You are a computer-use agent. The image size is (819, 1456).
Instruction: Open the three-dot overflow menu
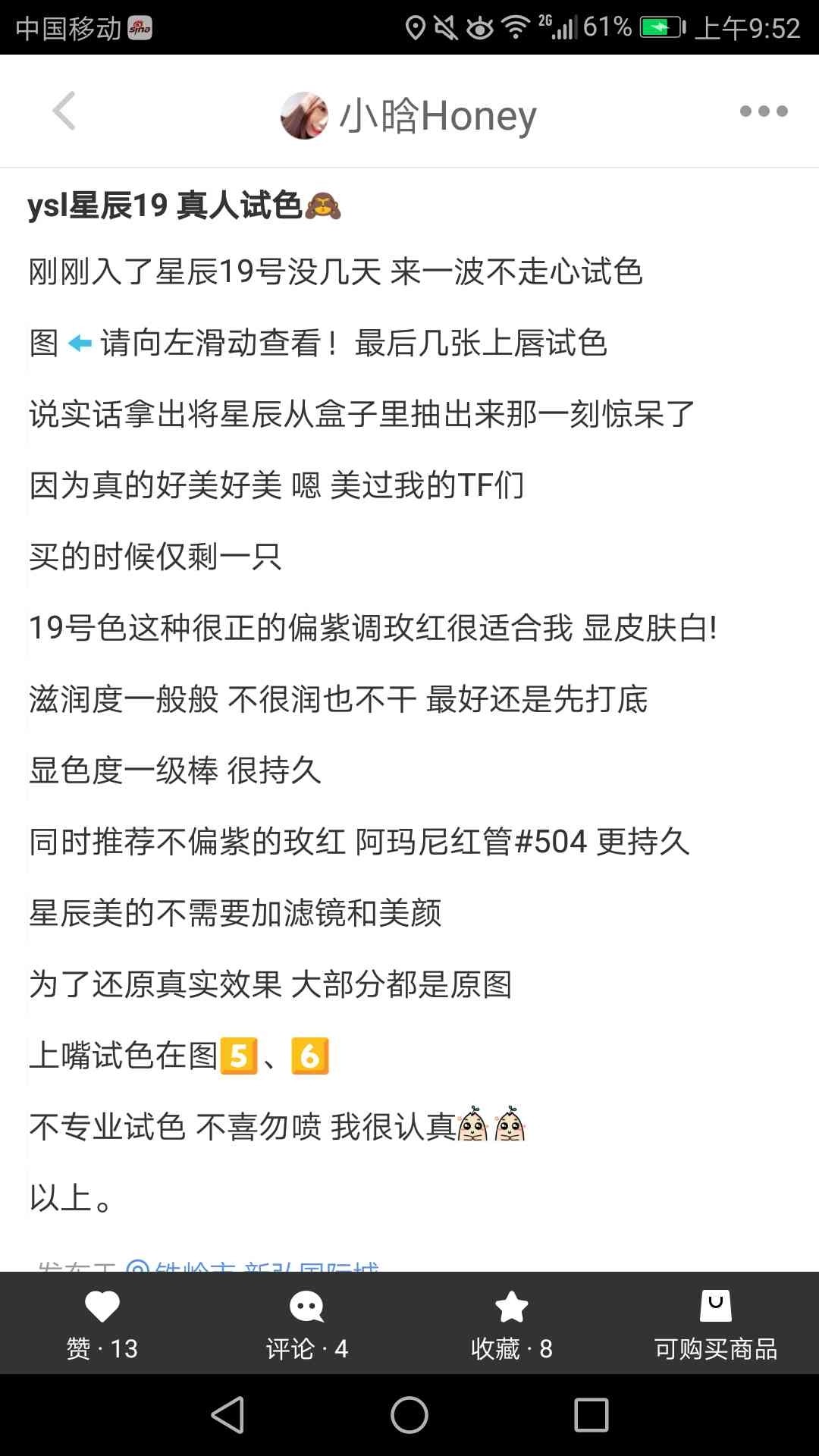click(764, 111)
